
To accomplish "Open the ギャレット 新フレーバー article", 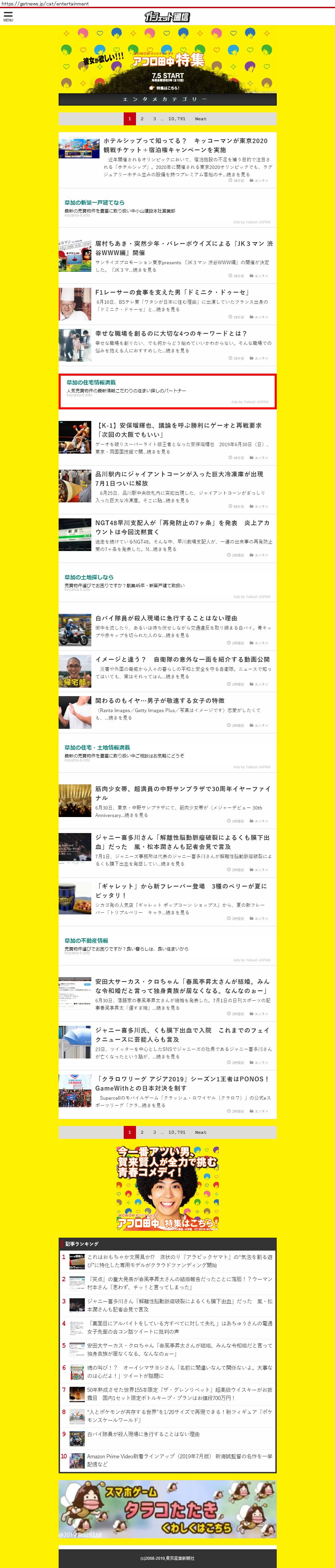I will pos(180,890).
